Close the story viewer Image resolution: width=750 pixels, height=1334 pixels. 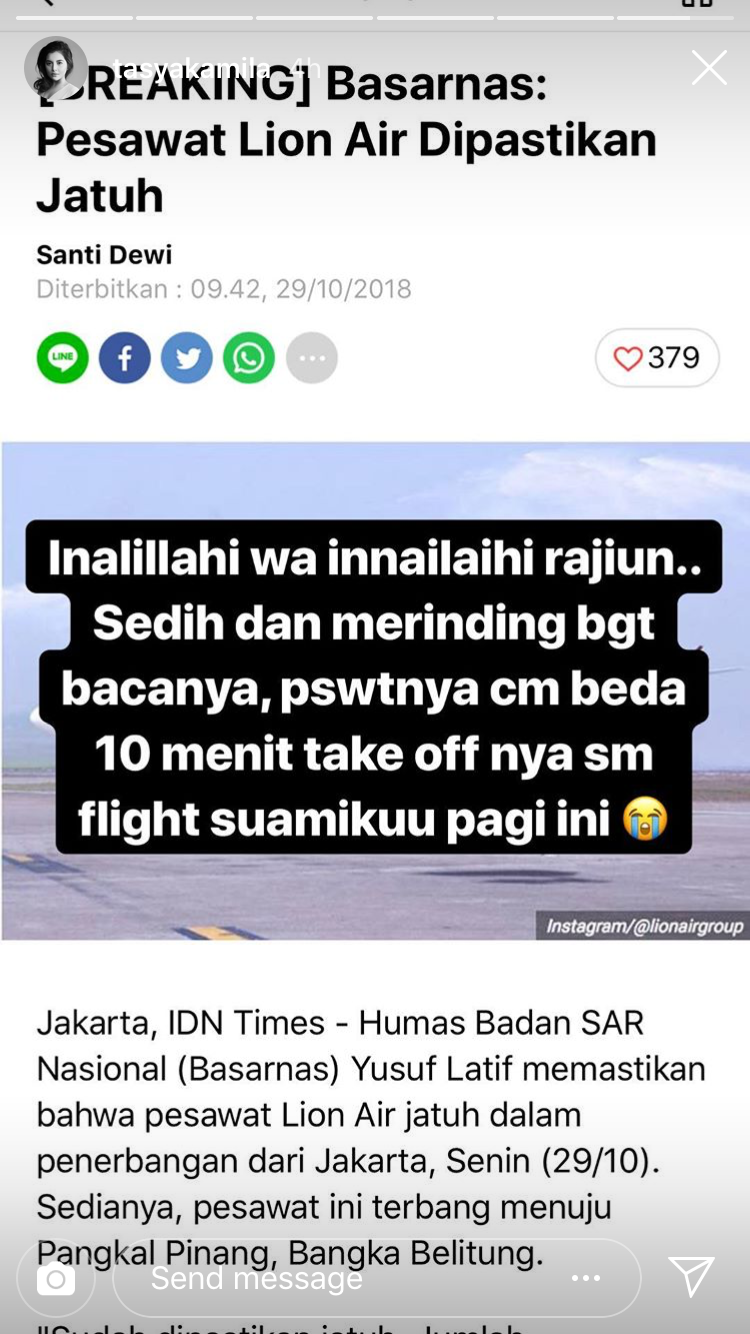click(709, 68)
